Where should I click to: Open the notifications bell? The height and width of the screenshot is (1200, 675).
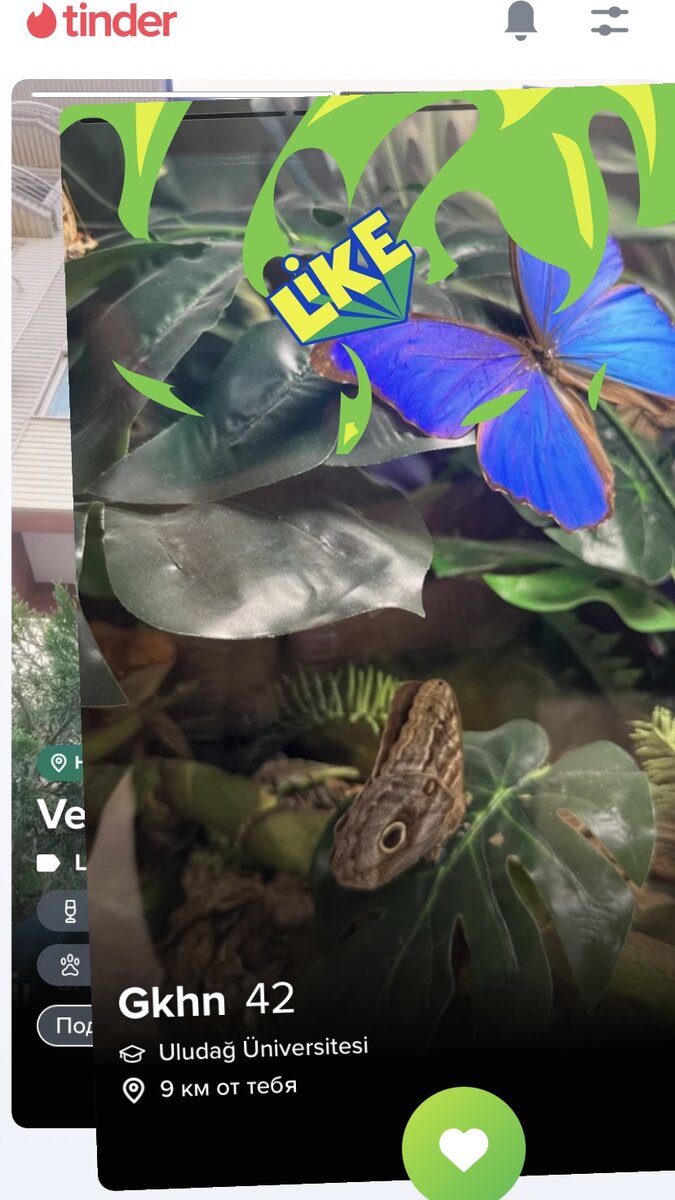coord(520,21)
